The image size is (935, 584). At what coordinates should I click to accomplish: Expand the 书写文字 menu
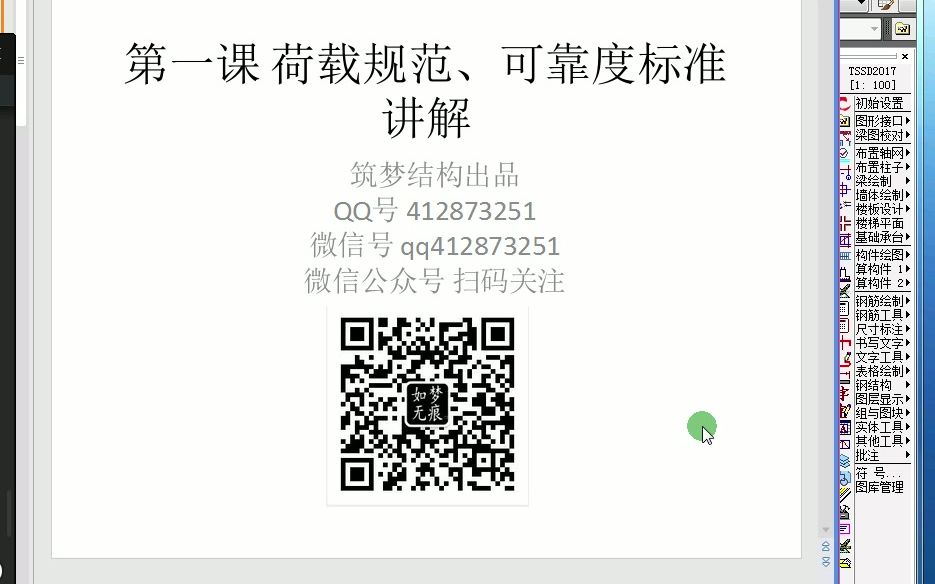click(x=881, y=343)
